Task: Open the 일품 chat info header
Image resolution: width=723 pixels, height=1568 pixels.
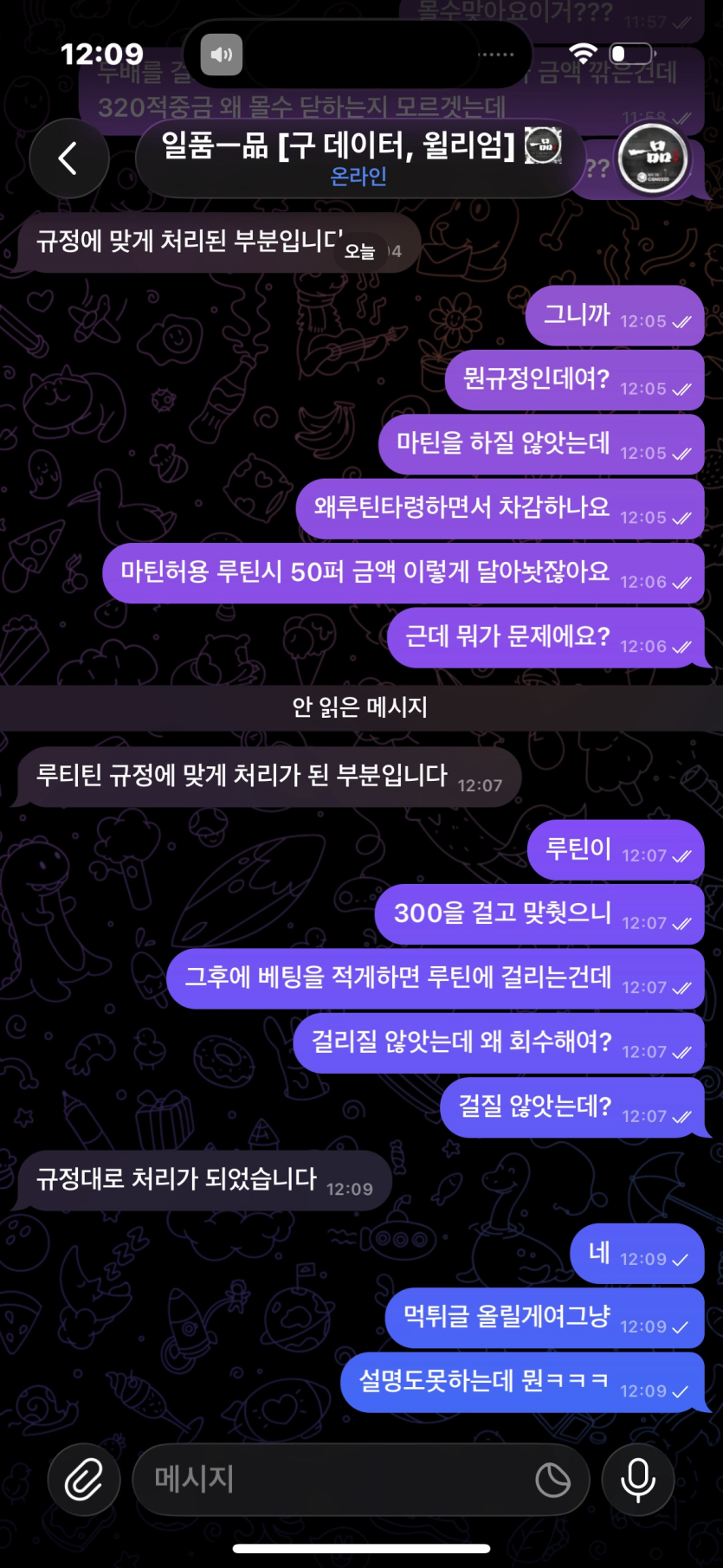Action: click(359, 158)
